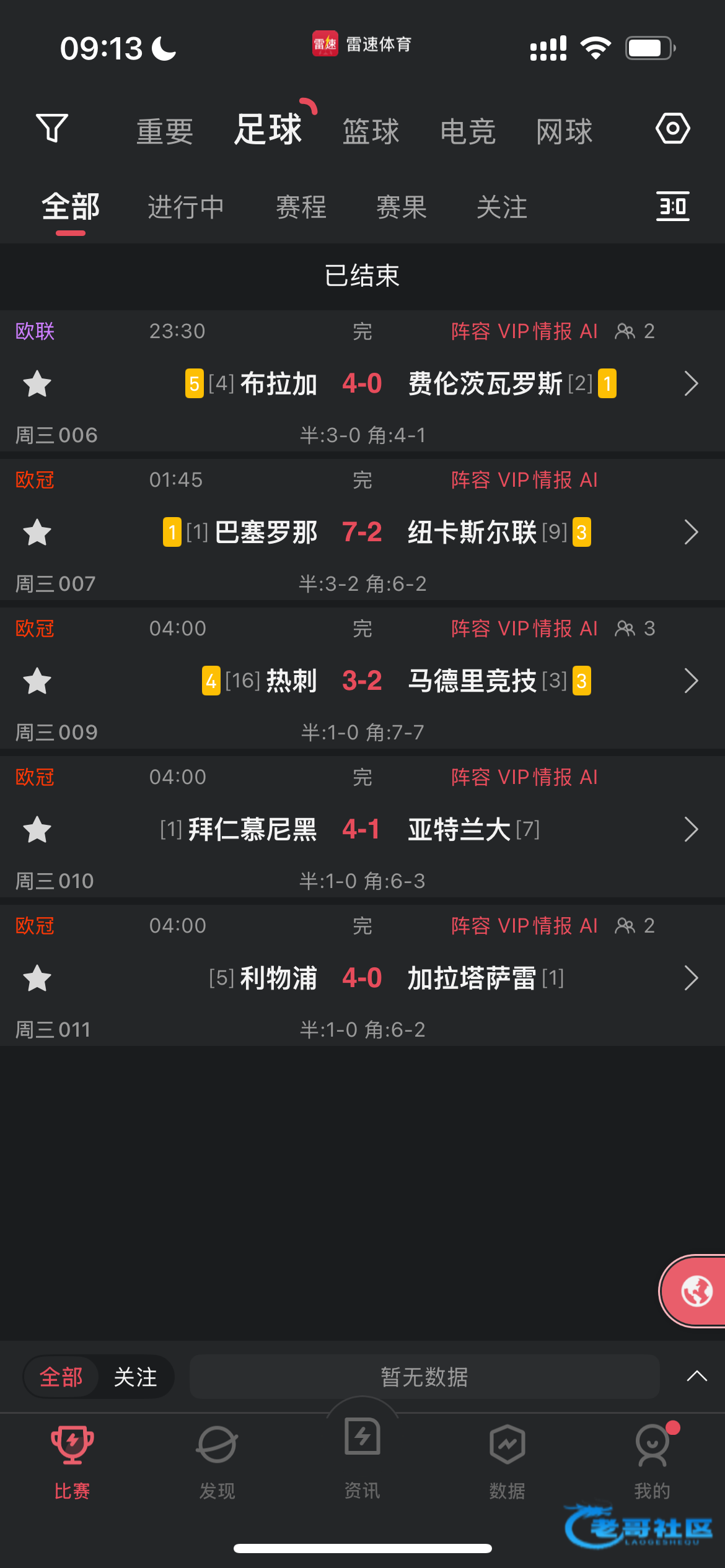725x1568 pixels.
Task: Tap the 3:0 score display icon
Action: pos(672,206)
